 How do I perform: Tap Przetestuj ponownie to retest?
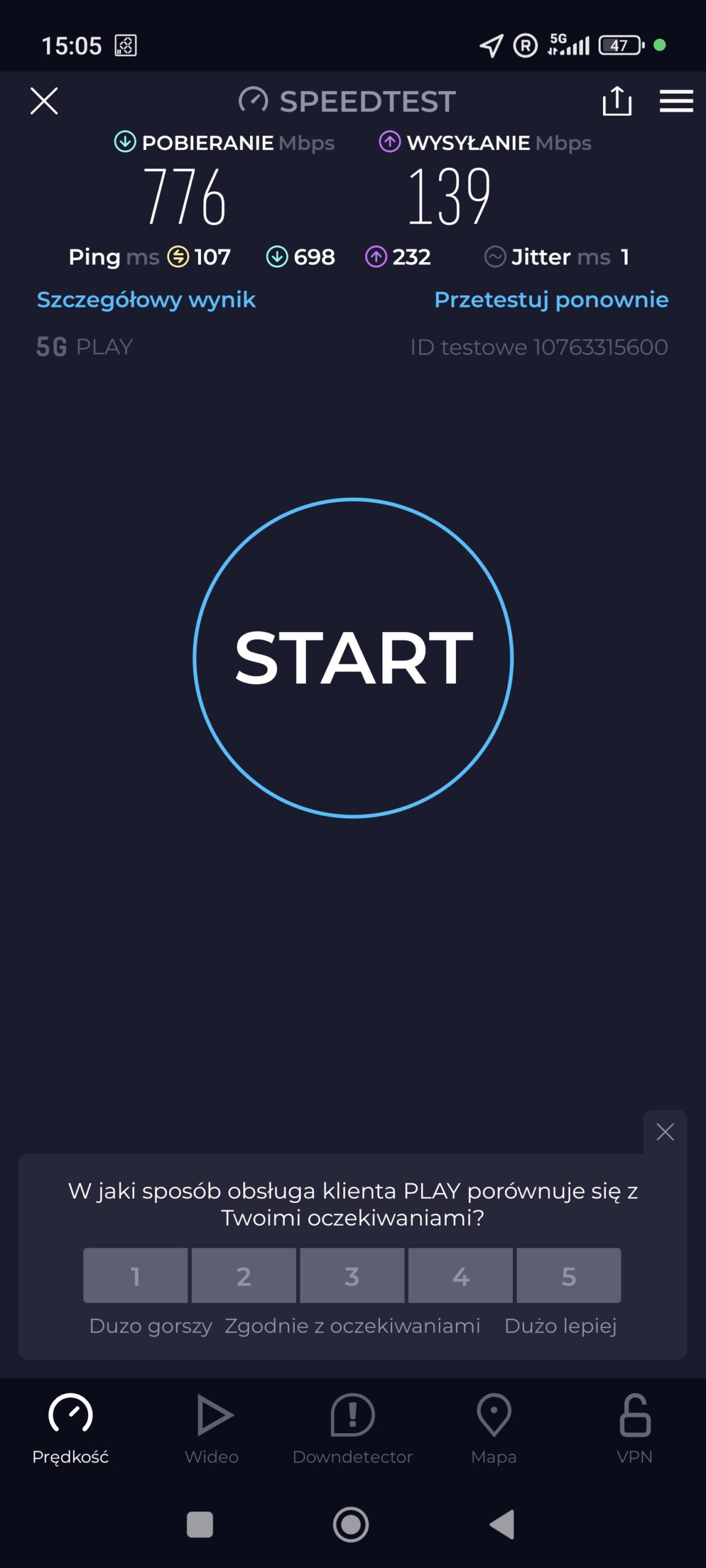(551, 300)
